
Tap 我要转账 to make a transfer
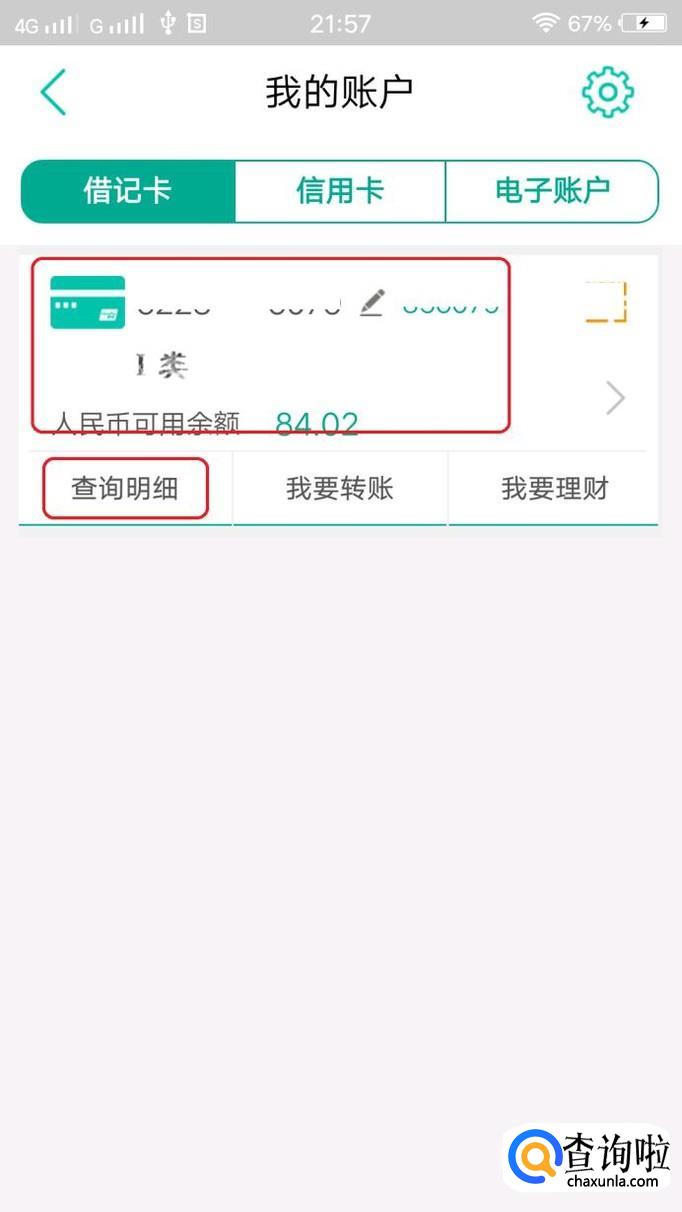point(340,488)
